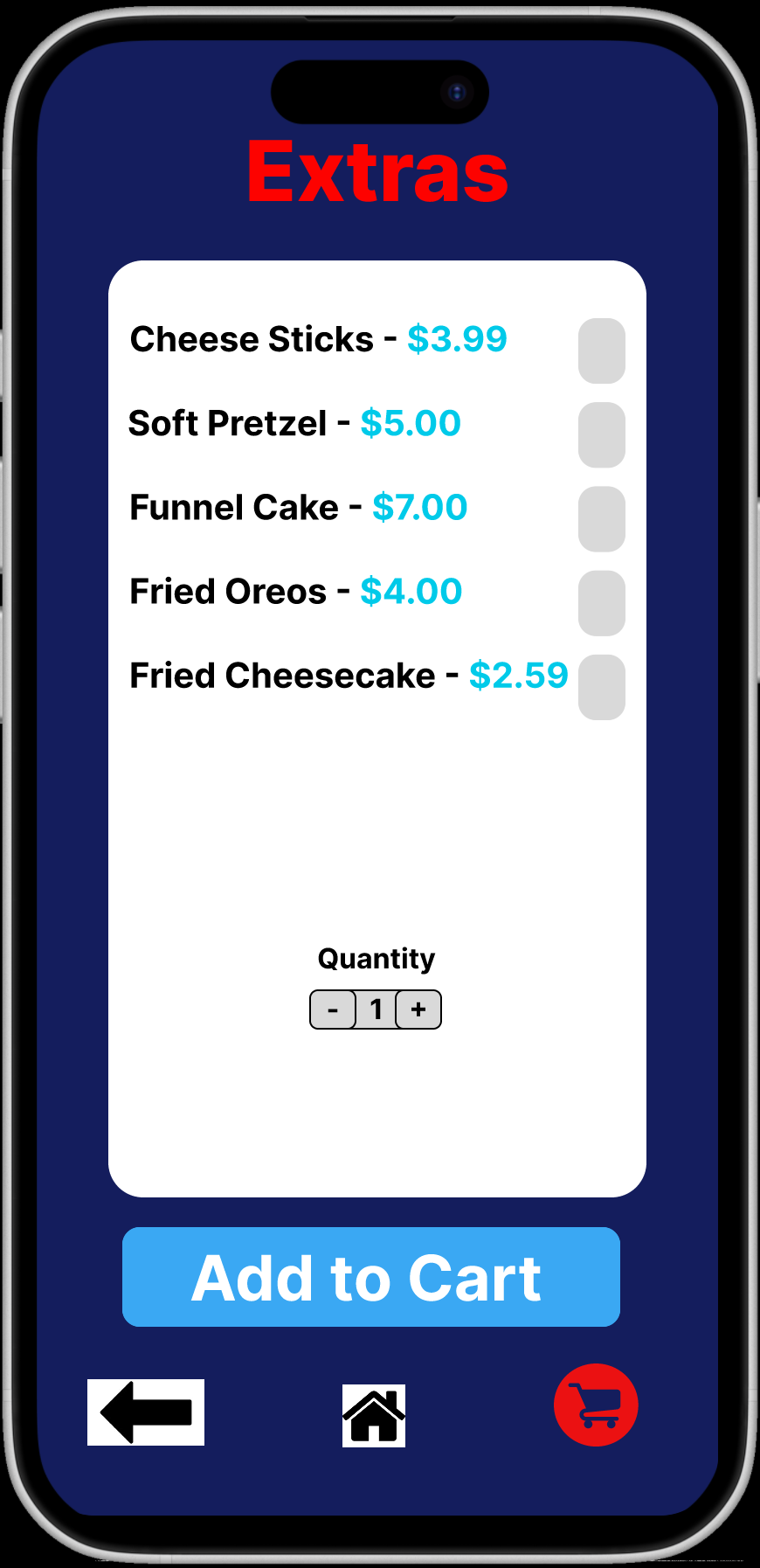Tap Add to Cart
The height and width of the screenshot is (1568, 760).
coord(370,1276)
